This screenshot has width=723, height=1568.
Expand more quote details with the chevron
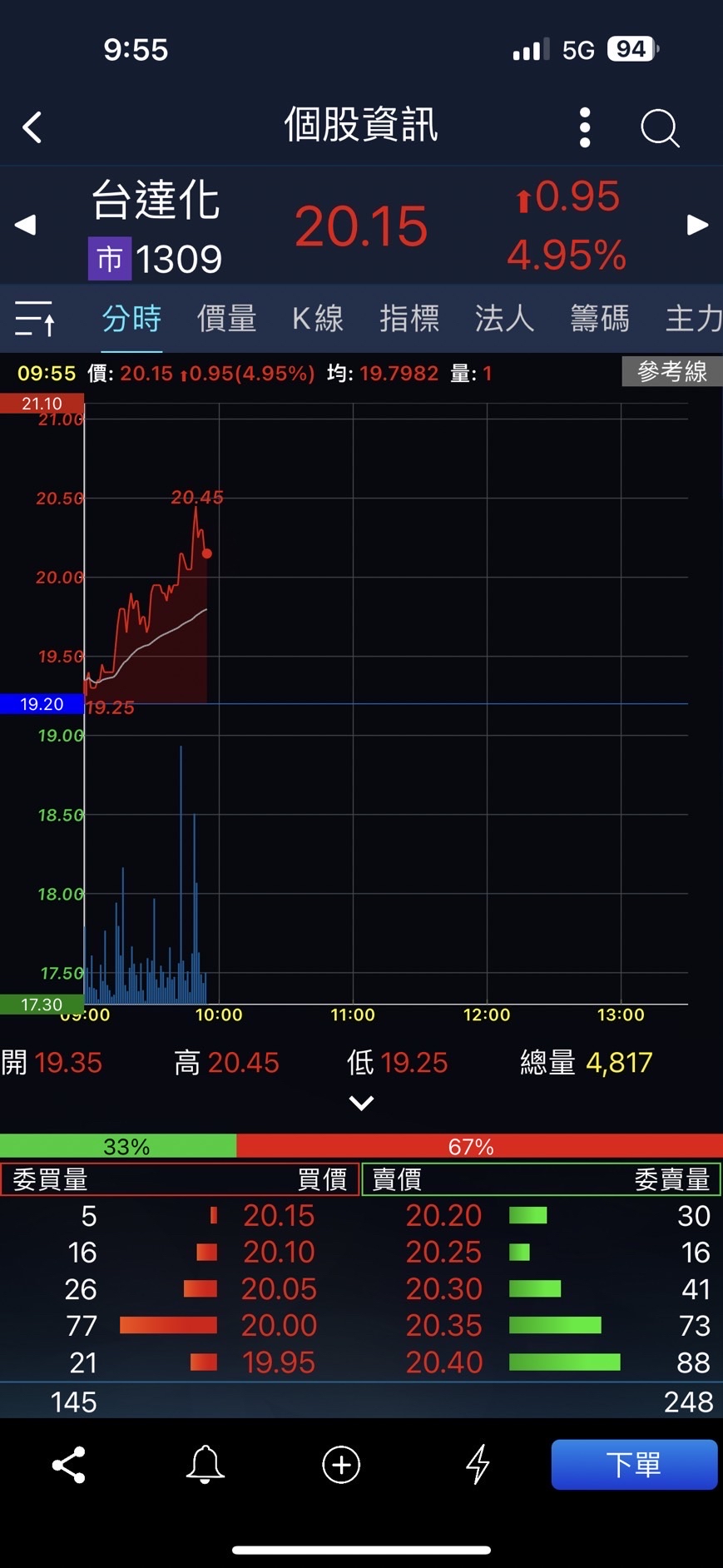click(361, 1103)
